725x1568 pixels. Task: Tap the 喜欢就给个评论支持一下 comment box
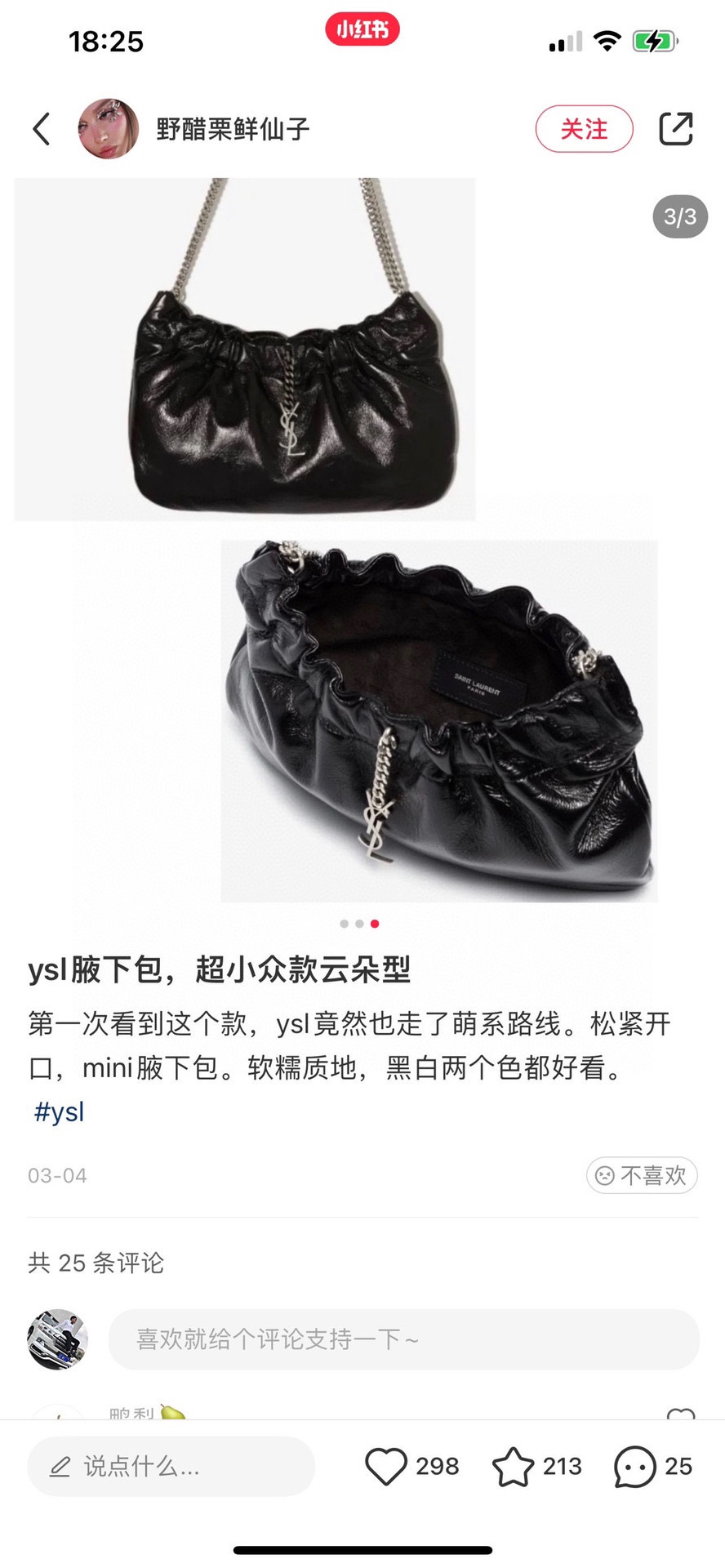pyautogui.click(x=403, y=1339)
